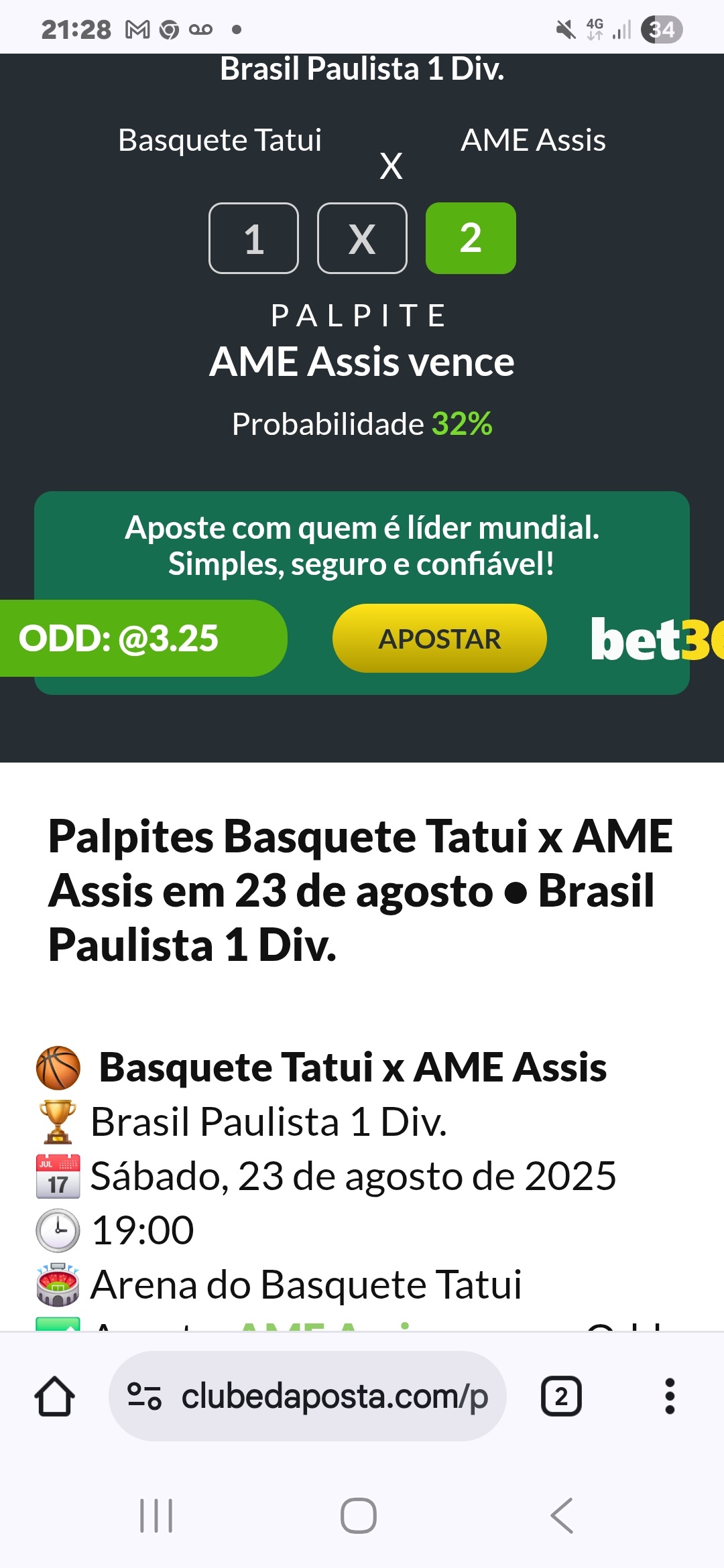The height and width of the screenshot is (1568, 724).
Task: Tap the yellow APOSTAR button
Action: [439, 639]
